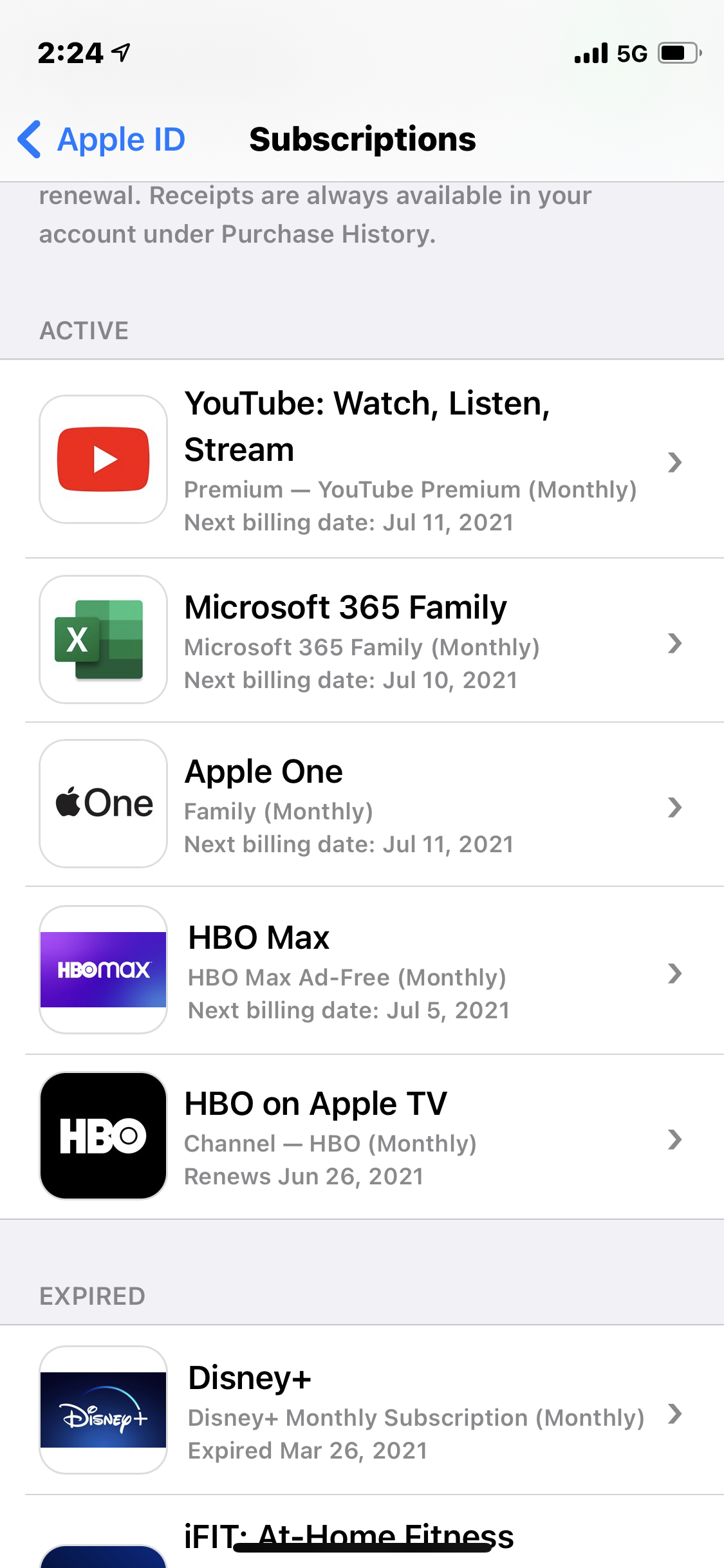724x1568 pixels.
Task: Tap the EXPIRED section header
Action: coord(91,1295)
